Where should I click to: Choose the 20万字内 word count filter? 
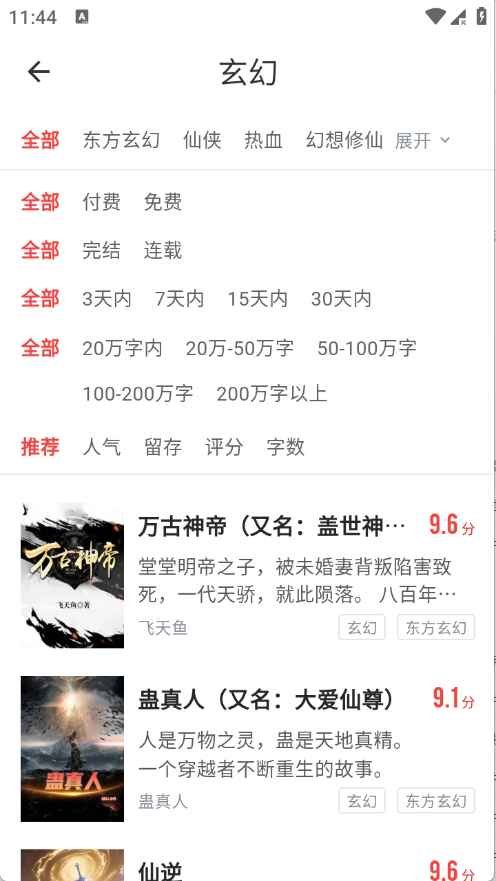tap(122, 348)
